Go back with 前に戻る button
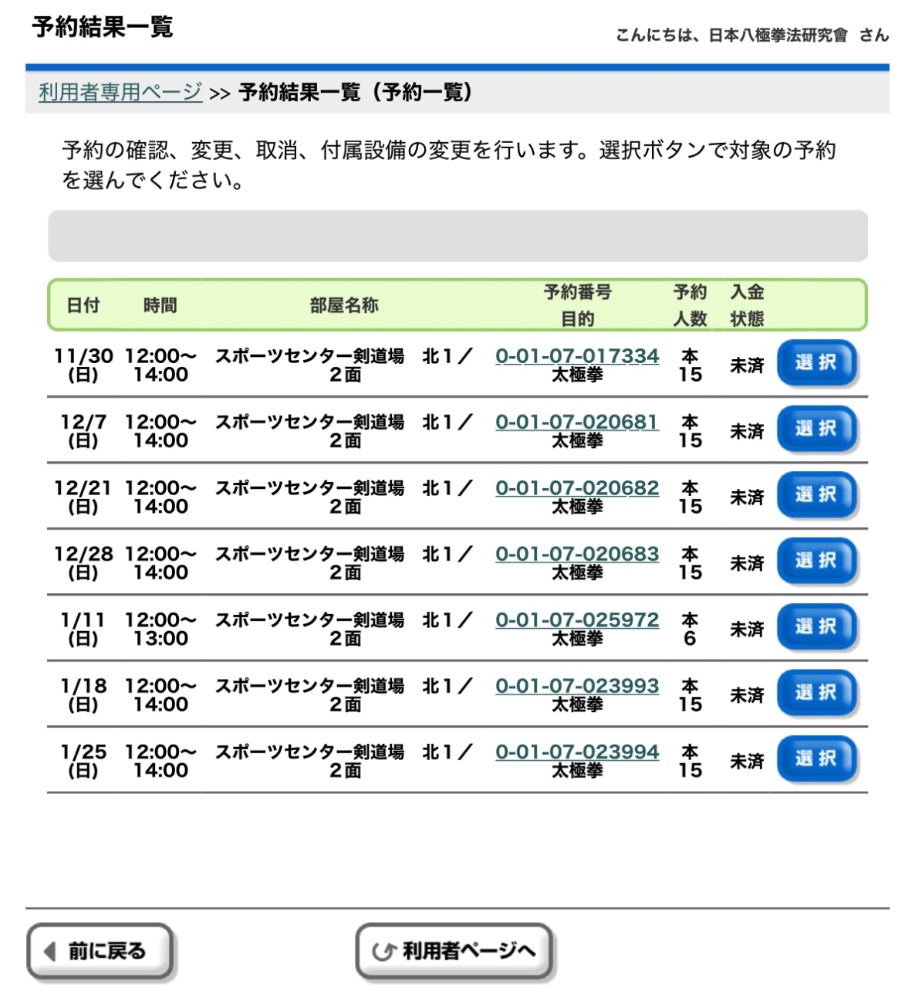This screenshot has width=904, height=1000. [x=99, y=951]
